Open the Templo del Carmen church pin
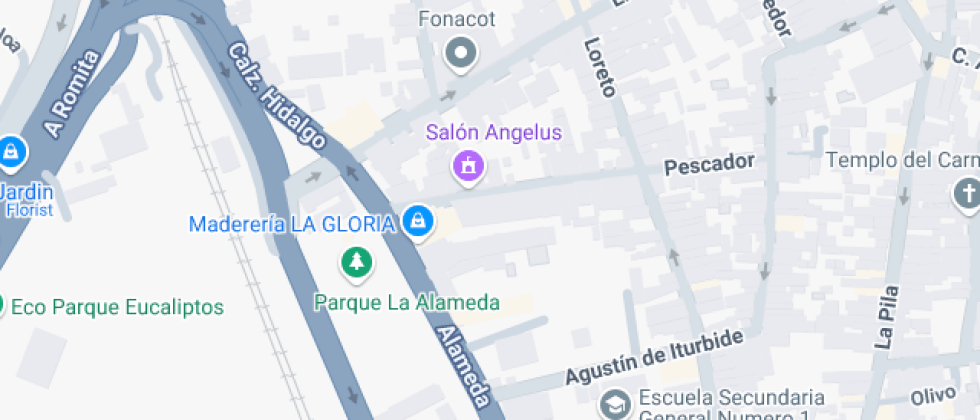Image resolution: width=980 pixels, height=420 pixels. click(967, 193)
